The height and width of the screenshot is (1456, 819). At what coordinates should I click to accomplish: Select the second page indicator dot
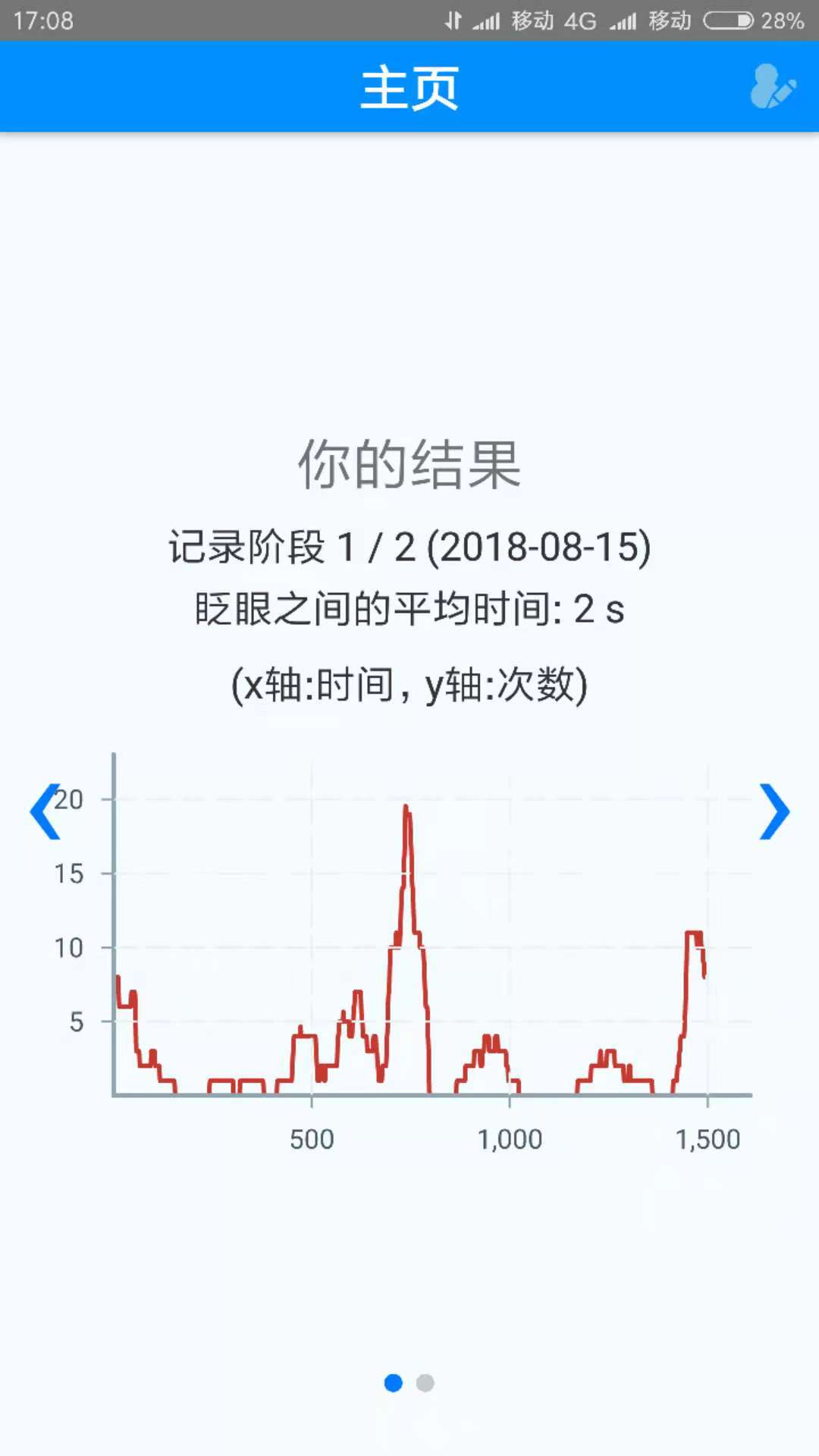pyautogui.click(x=425, y=1383)
